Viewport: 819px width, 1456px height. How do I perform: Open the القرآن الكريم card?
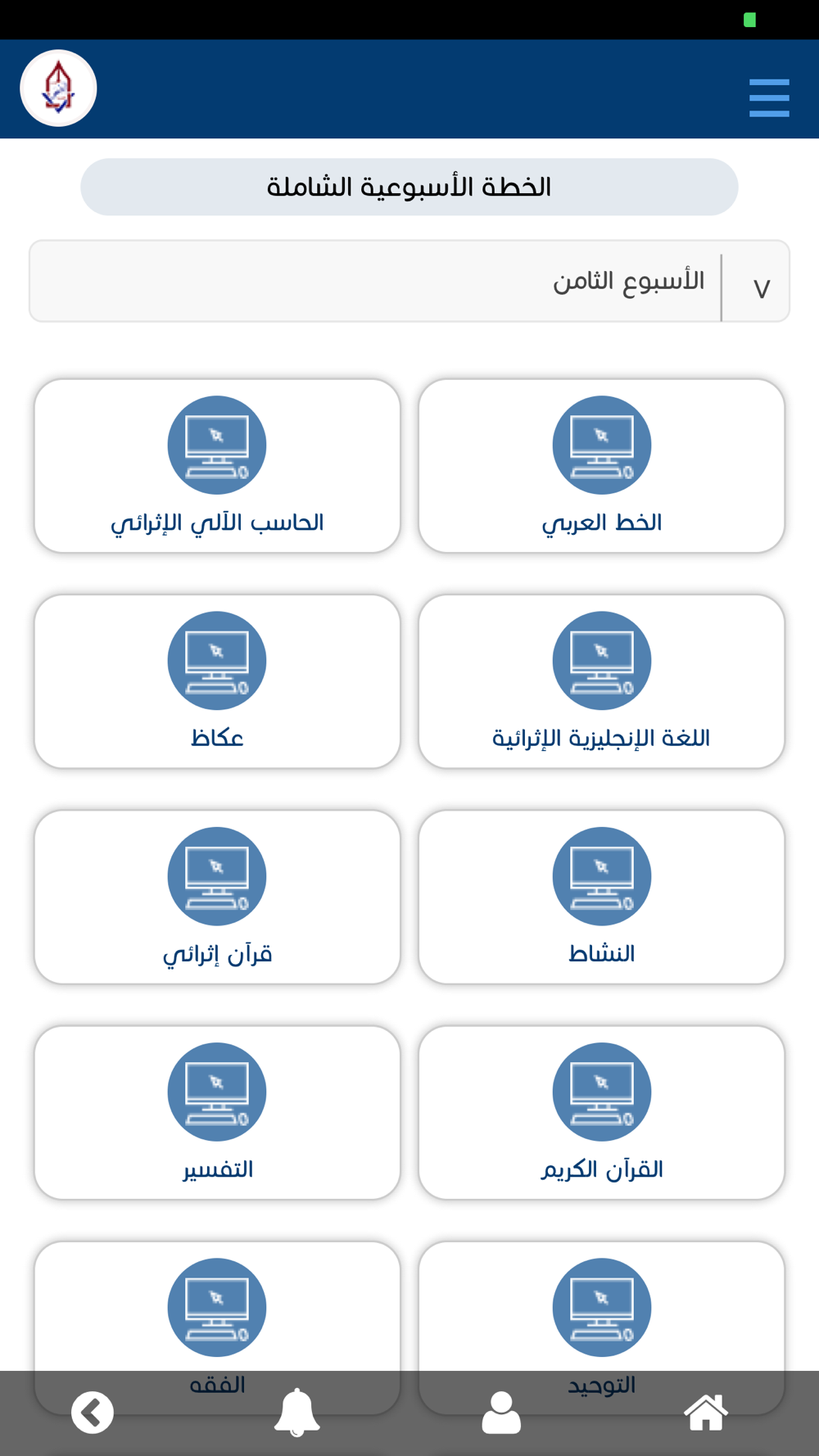[x=602, y=1112]
